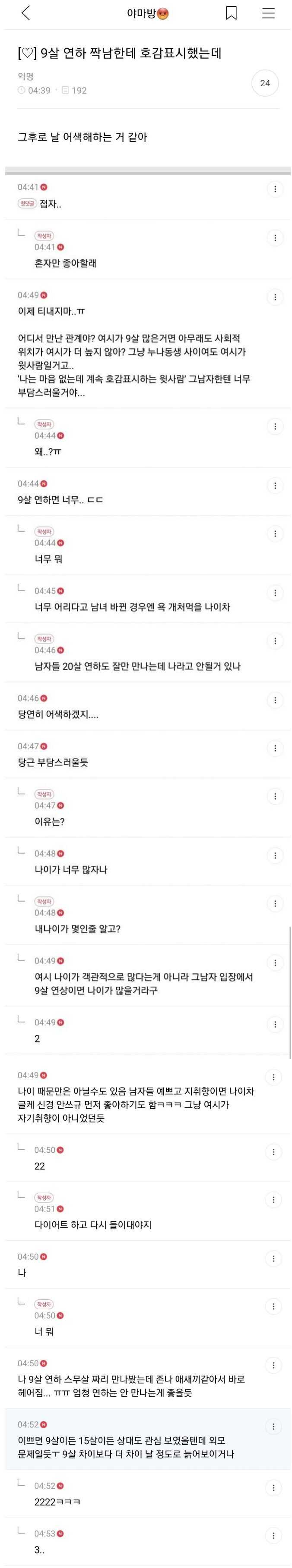Tap the three dots beside '이제 티내지마' comment

click(275, 298)
